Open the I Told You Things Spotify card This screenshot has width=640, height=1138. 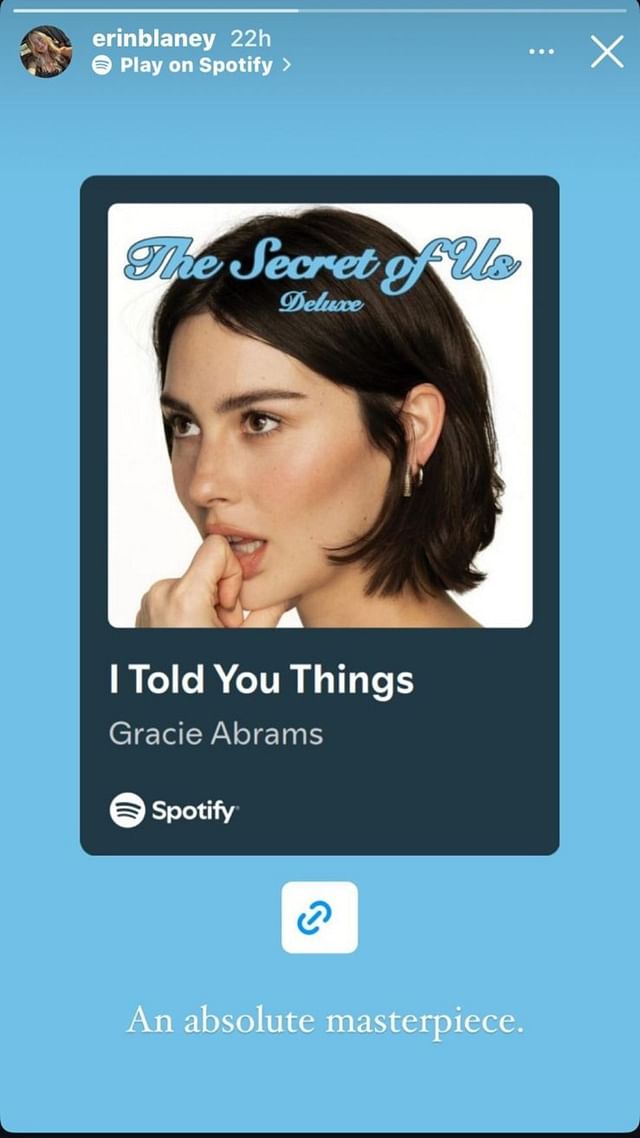319,515
